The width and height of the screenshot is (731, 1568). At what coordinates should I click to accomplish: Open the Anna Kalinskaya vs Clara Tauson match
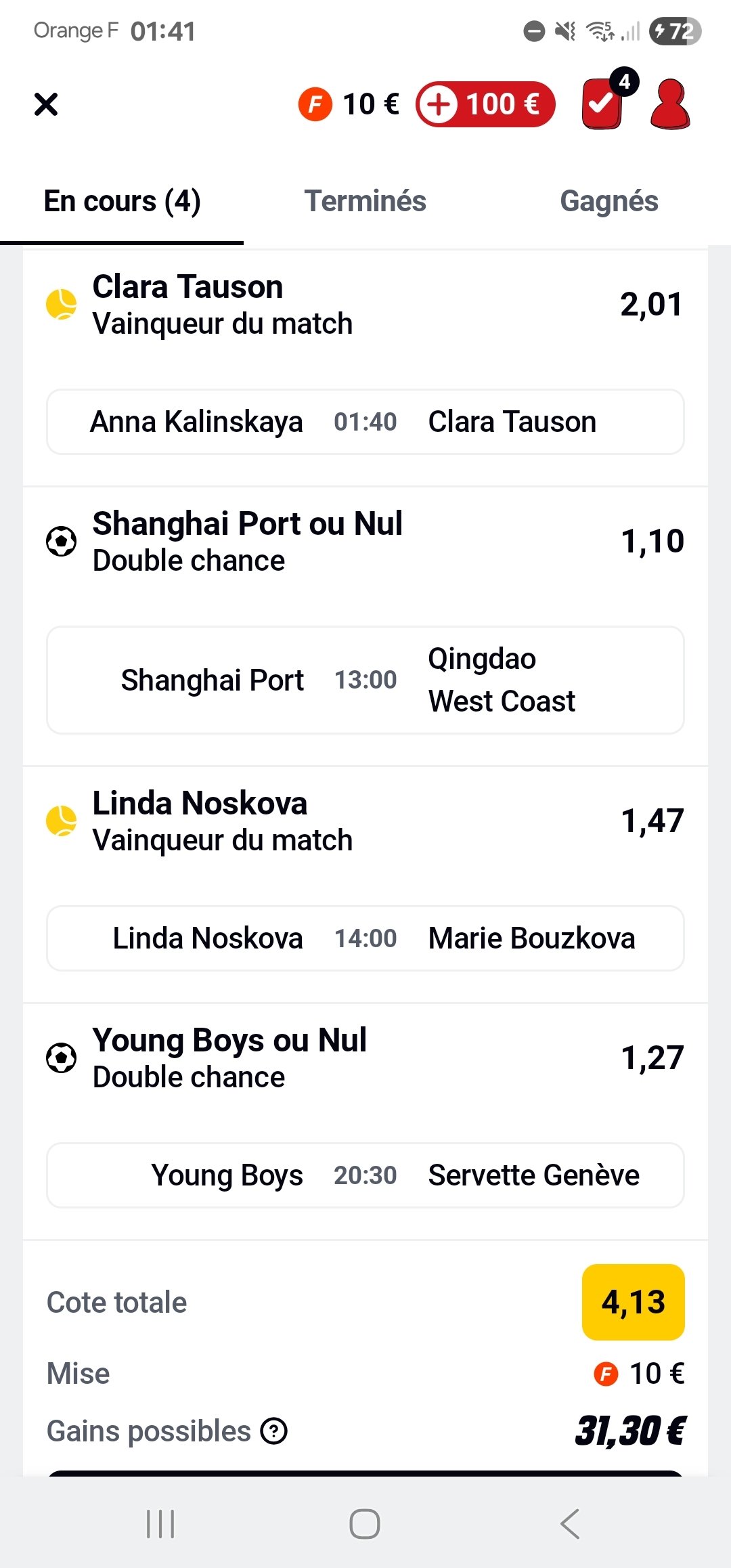[x=365, y=422]
